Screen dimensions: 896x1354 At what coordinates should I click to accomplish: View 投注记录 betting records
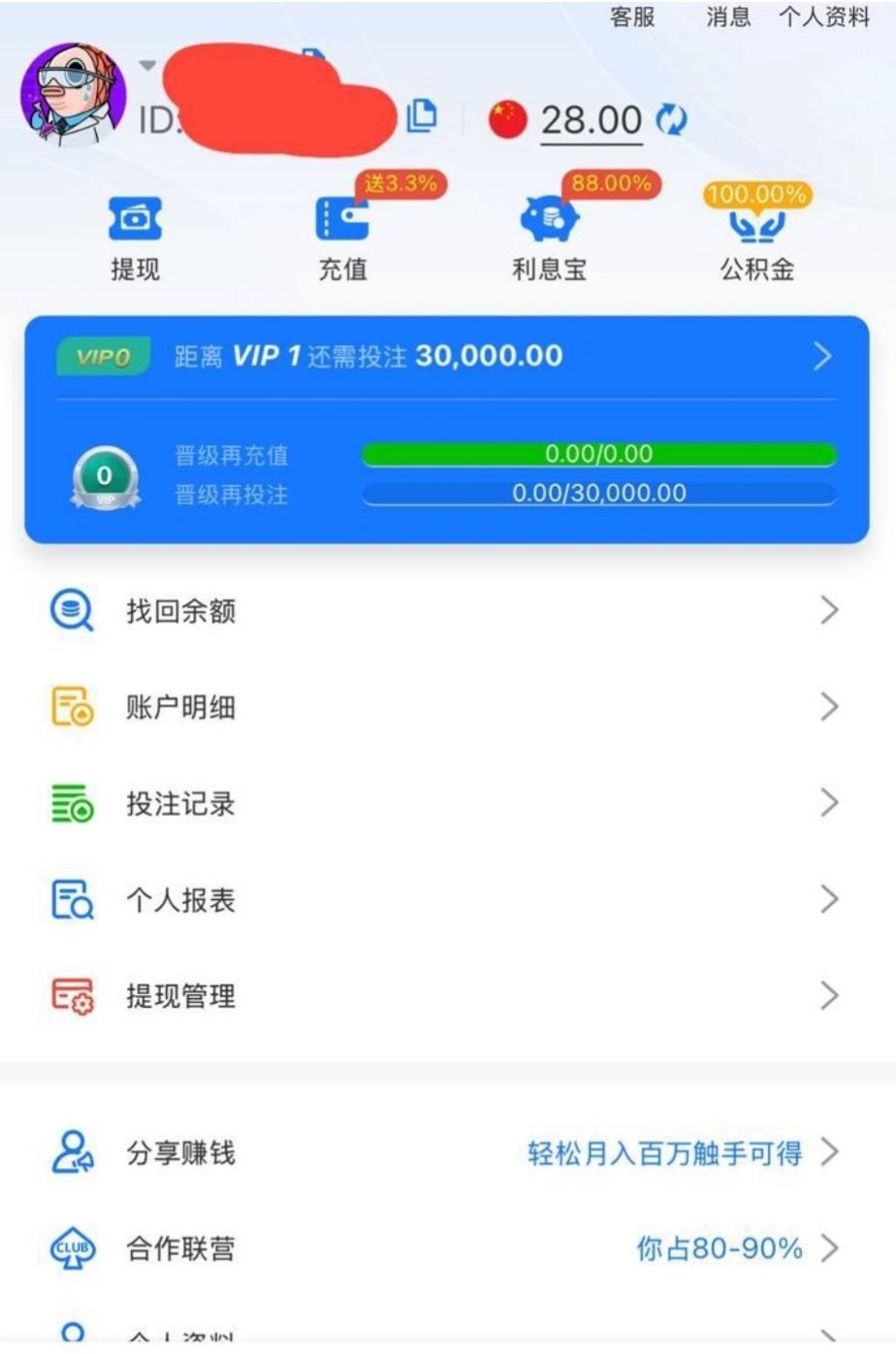(446, 803)
